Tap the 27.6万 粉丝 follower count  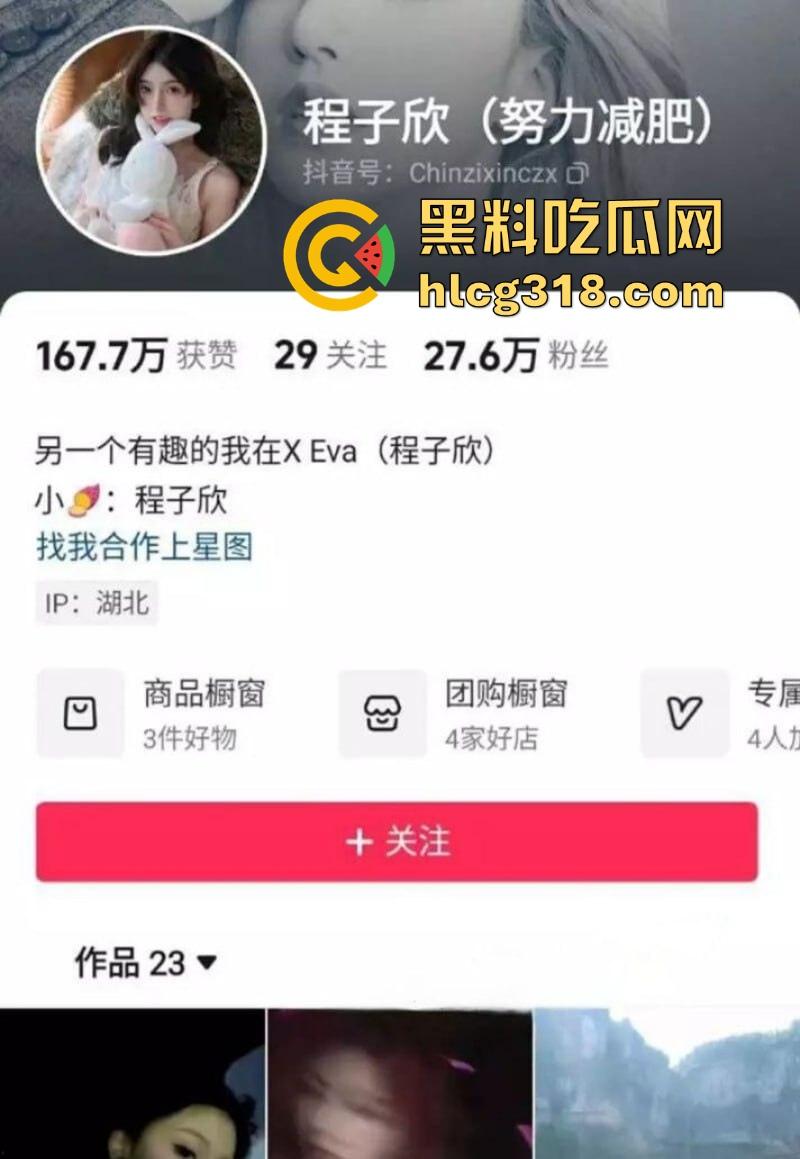click(x=518, y=357)
